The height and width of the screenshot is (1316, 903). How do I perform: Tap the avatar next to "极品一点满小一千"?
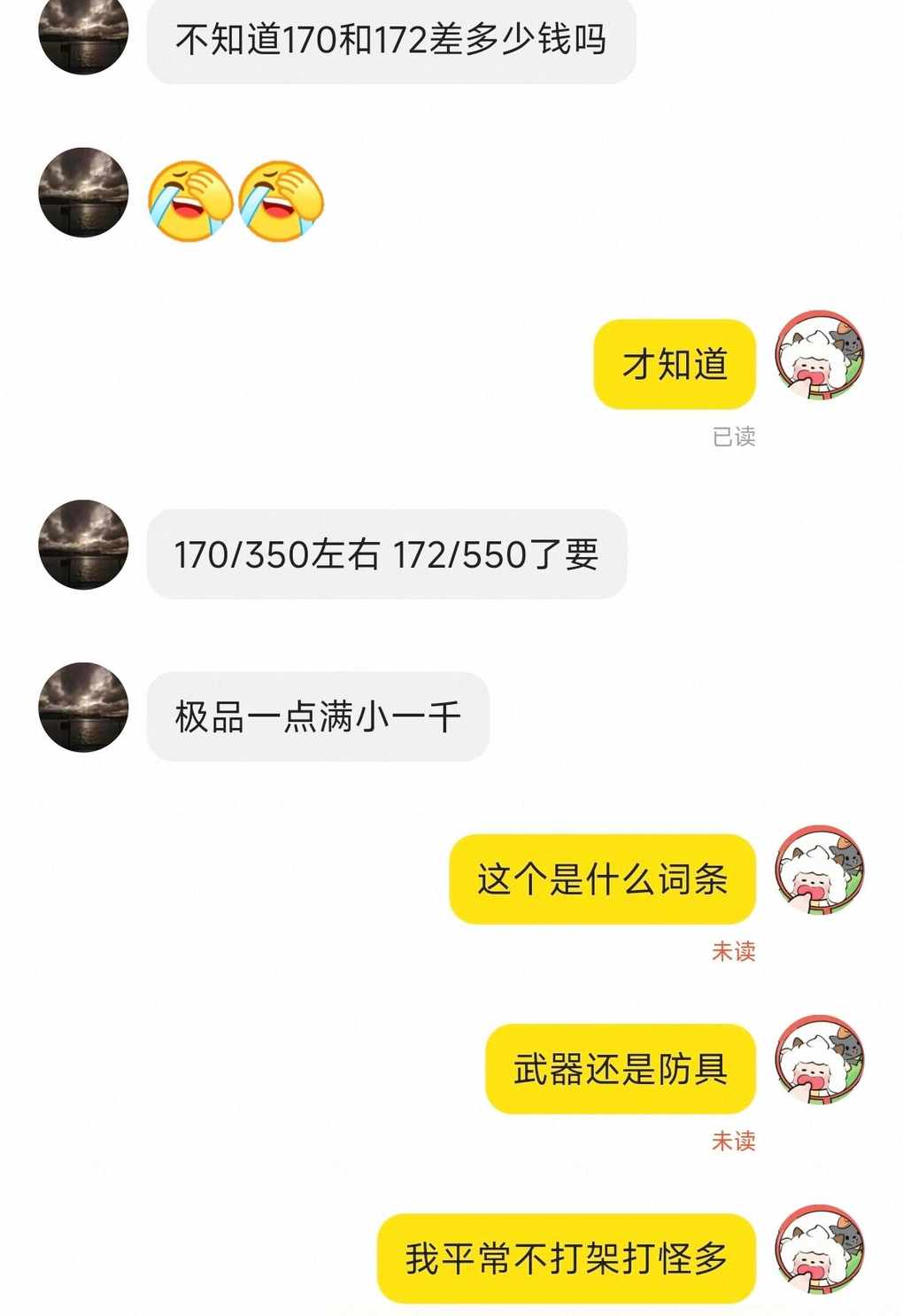[83, 708]
